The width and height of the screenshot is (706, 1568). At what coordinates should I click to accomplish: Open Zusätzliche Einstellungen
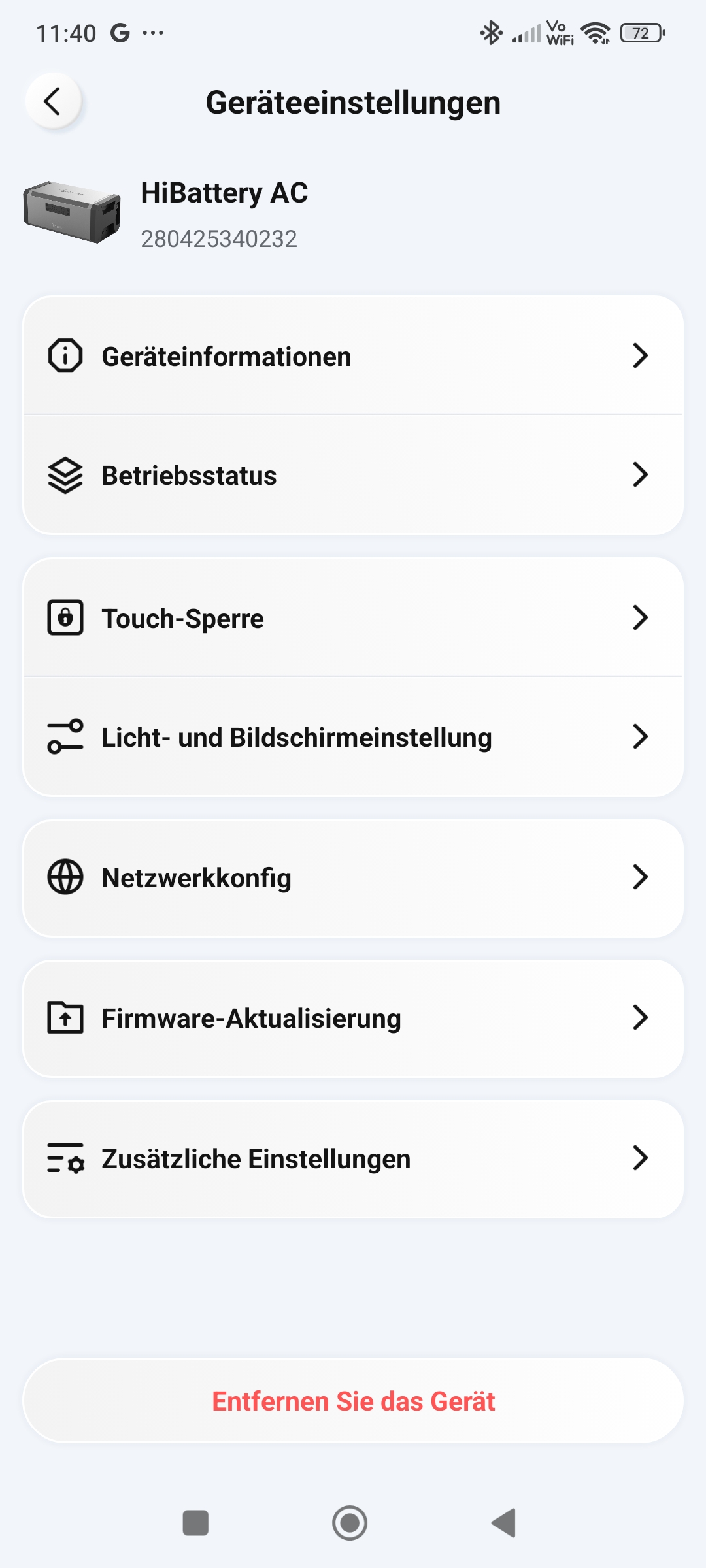tap(353, 1159)
